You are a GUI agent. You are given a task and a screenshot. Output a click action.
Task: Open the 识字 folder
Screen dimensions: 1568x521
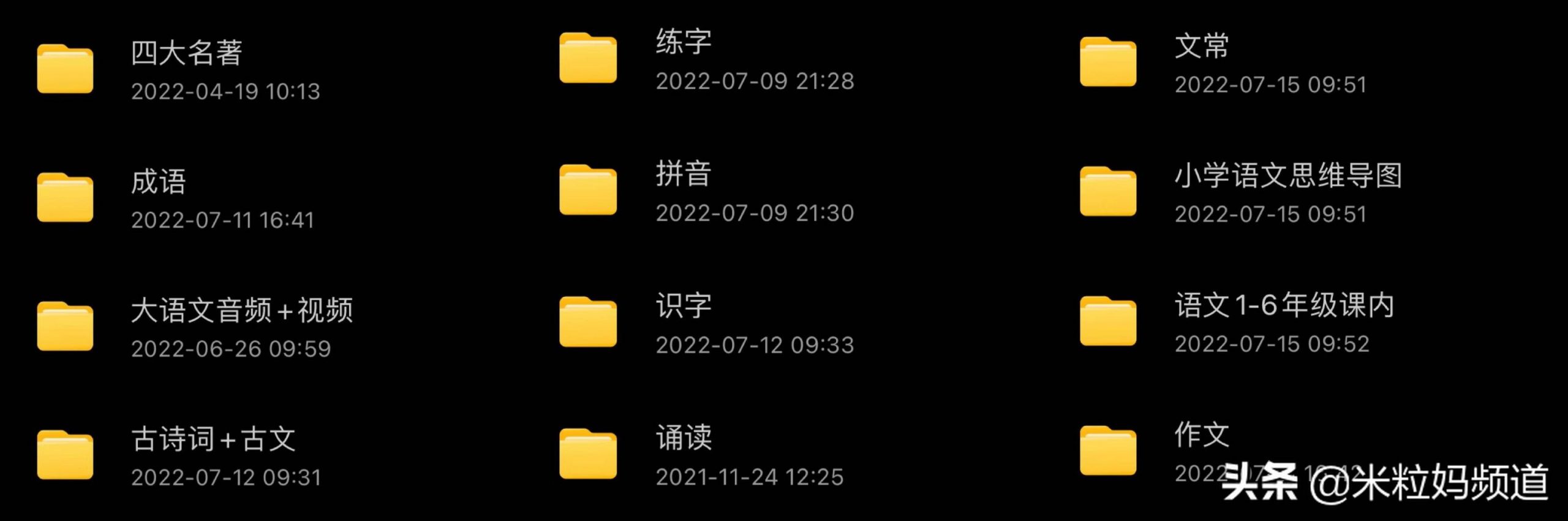pos(588,322)
